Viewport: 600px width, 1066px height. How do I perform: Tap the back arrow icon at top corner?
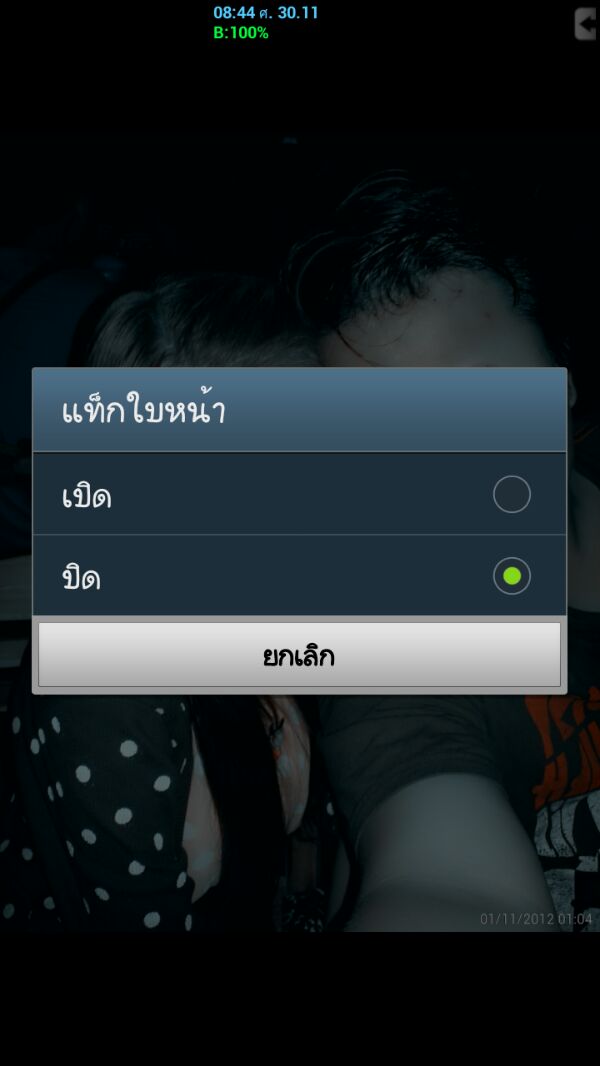click(x=586, y=23)
